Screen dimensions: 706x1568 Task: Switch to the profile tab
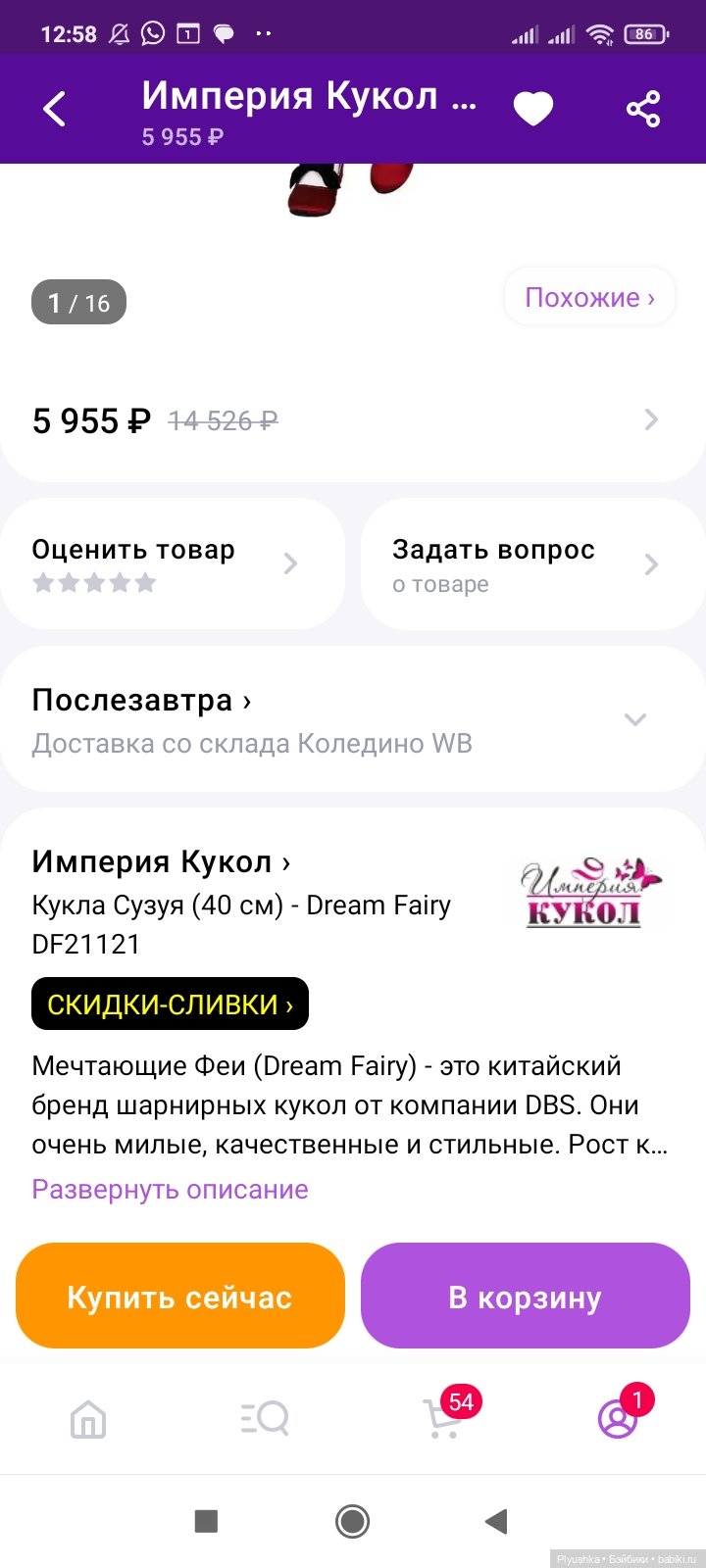(618, 1418)
